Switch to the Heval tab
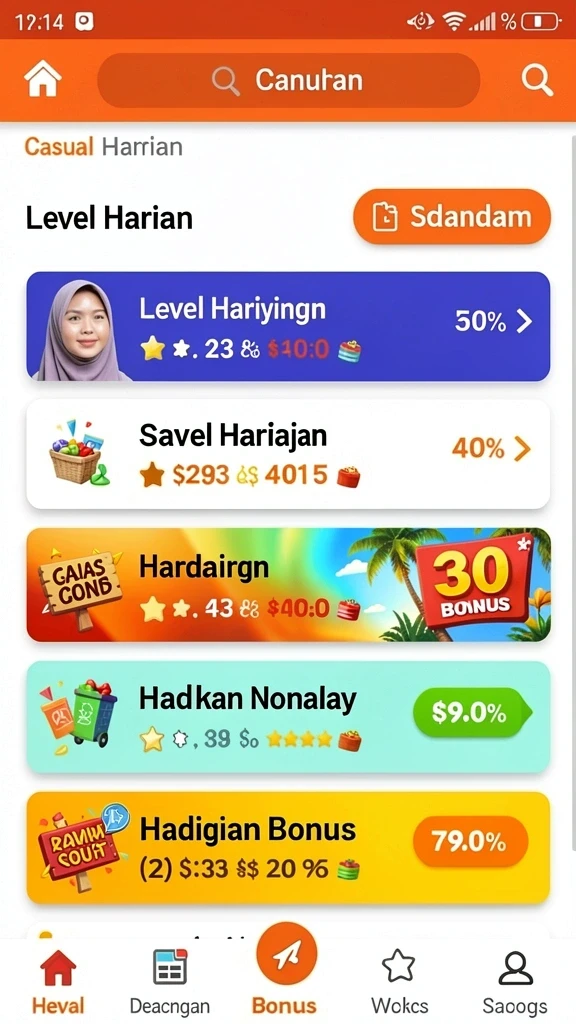Screen dimensions: 576x1024 coord(58,982)
